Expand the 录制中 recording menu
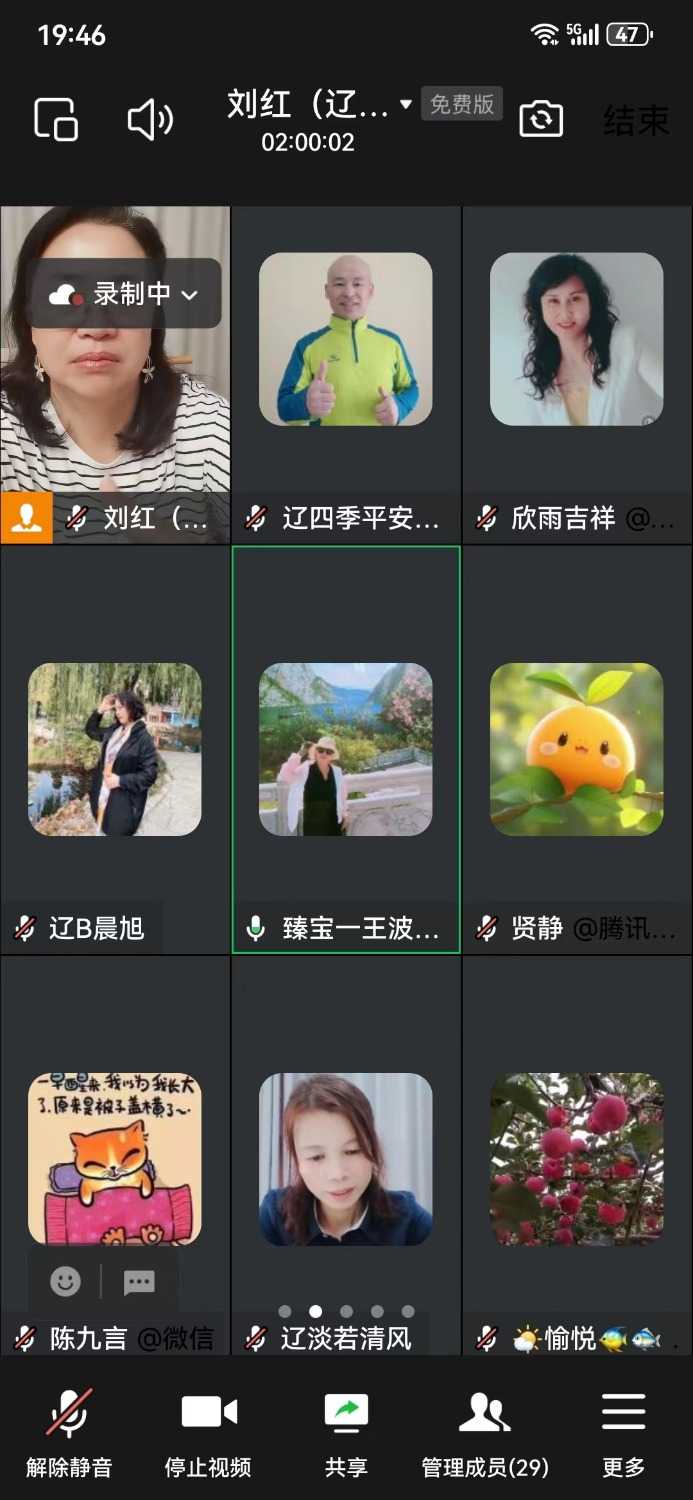This screenshot has height=1500, width=693. (x=124, y=294)
